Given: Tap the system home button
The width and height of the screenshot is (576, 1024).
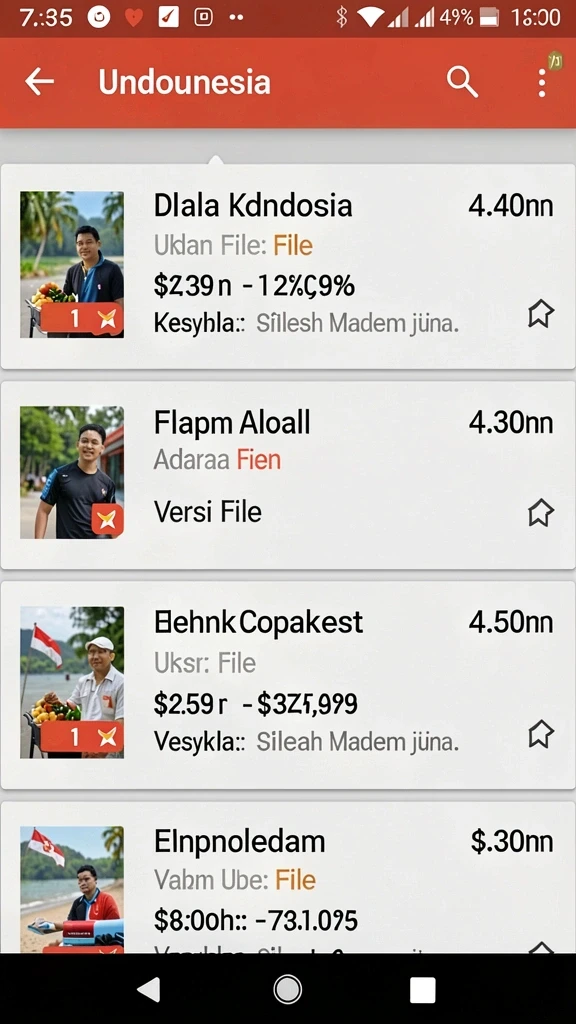Looking at the screenshot, I should [287, 990].
